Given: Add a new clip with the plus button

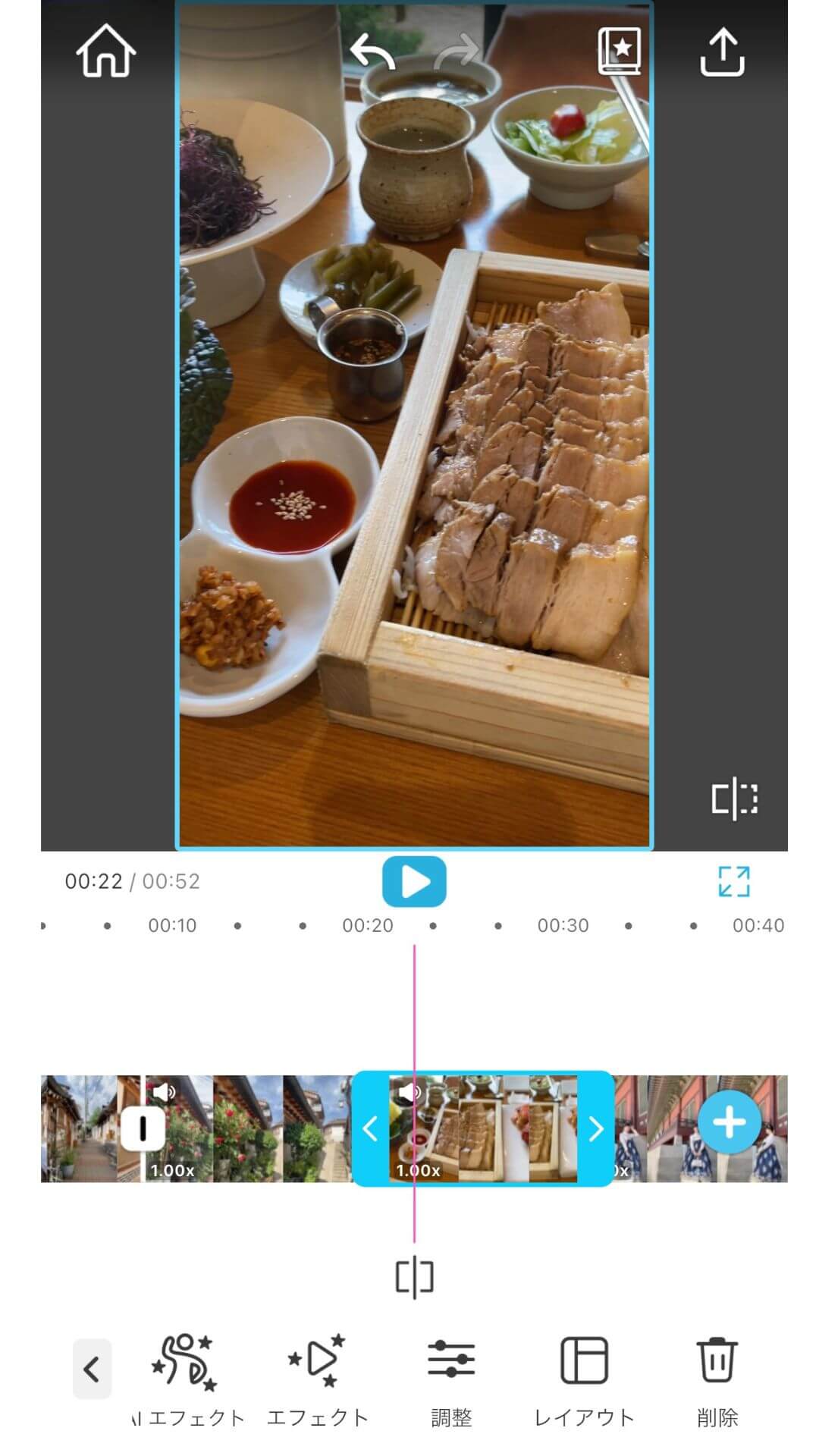Looking at the screenshot, I should tap(729, 1123).
